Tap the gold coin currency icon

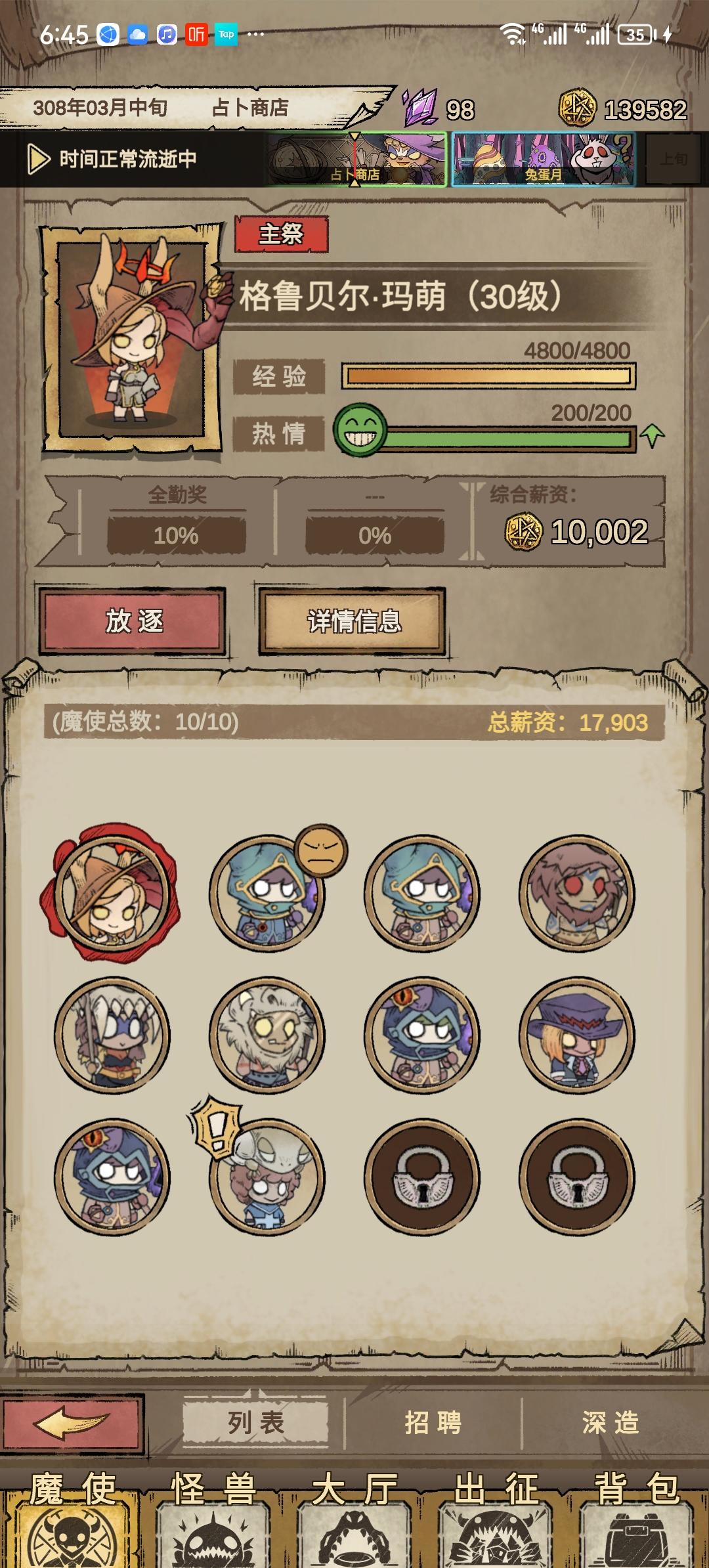click(x=577, y=107)
